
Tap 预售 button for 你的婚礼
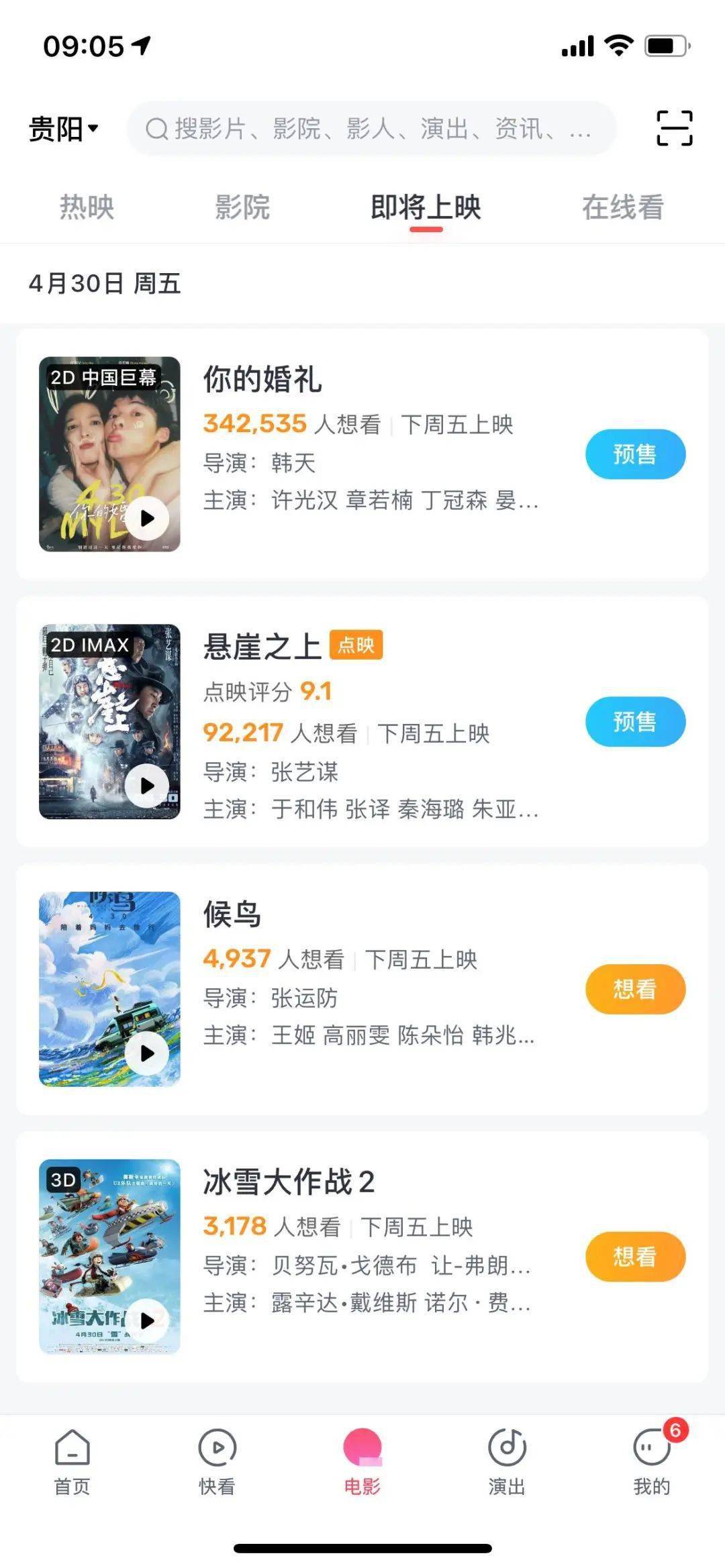[635, 454]
